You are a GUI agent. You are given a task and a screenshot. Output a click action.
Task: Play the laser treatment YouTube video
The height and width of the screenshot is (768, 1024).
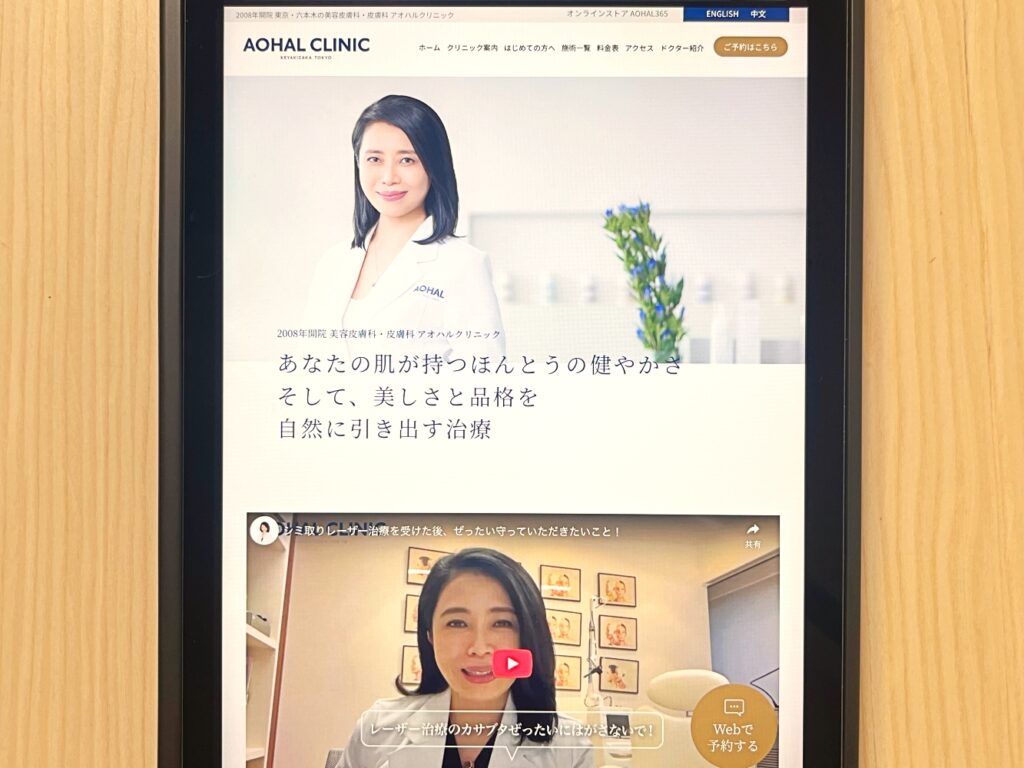[512, 663]
